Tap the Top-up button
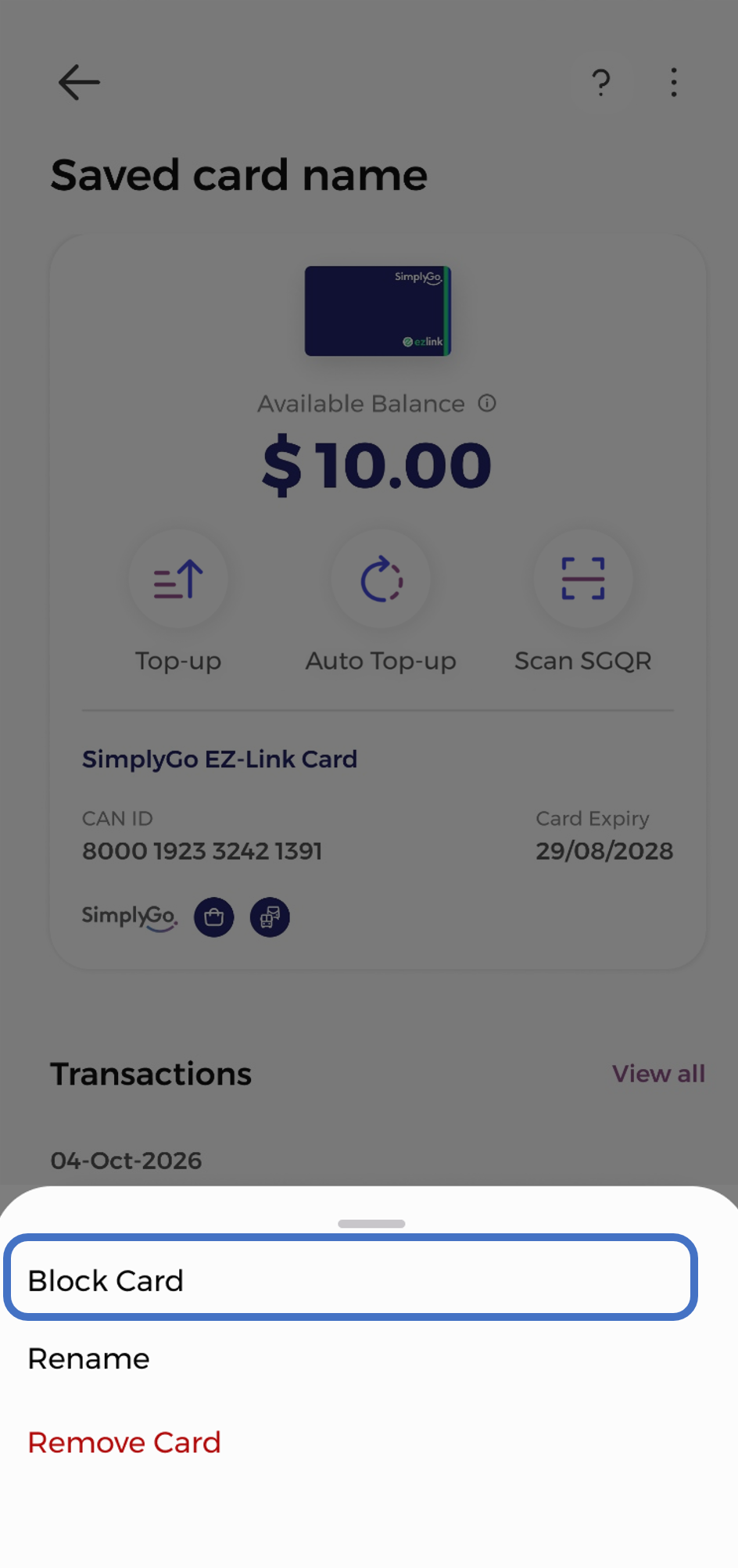738x1568 pixels. [x=178, y=579]
